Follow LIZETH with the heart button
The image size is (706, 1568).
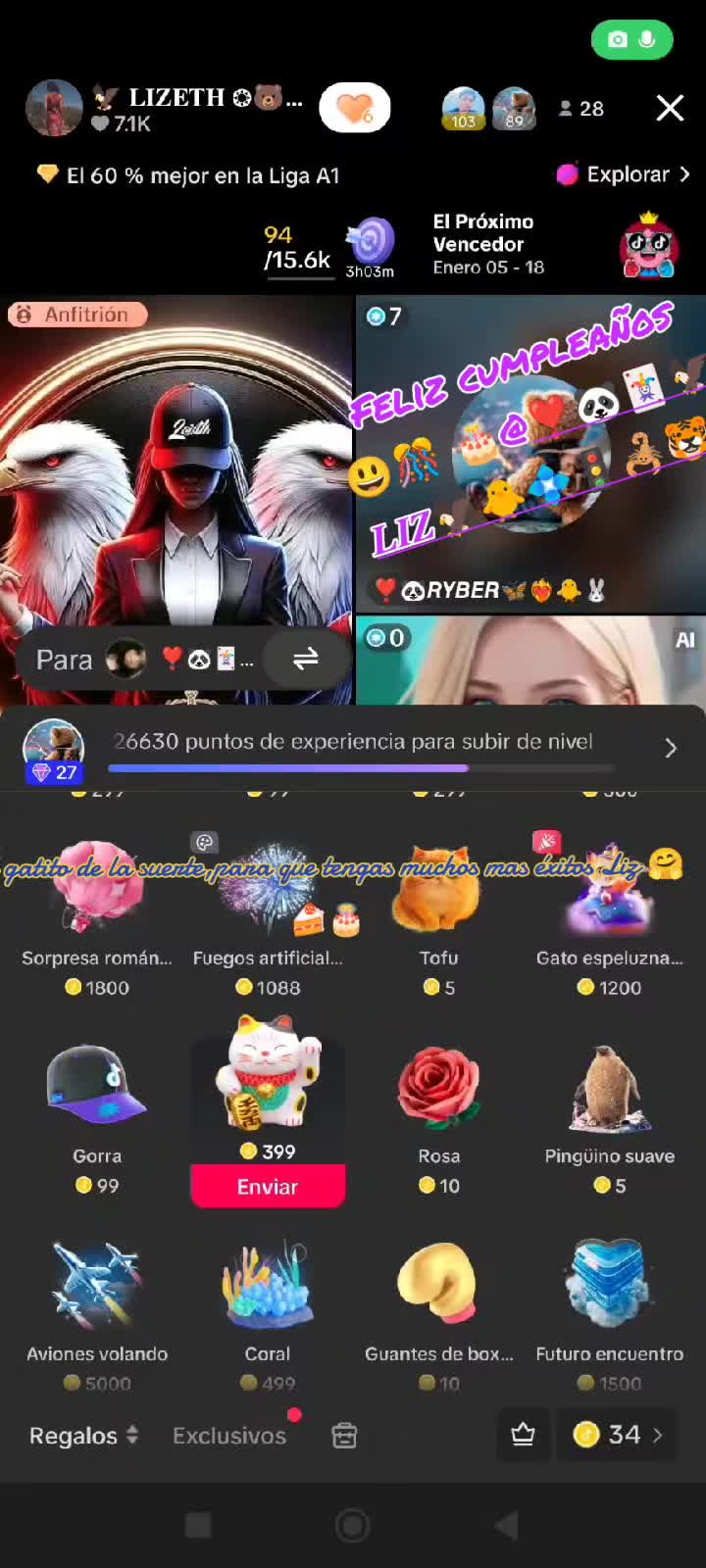coord(355,108)
